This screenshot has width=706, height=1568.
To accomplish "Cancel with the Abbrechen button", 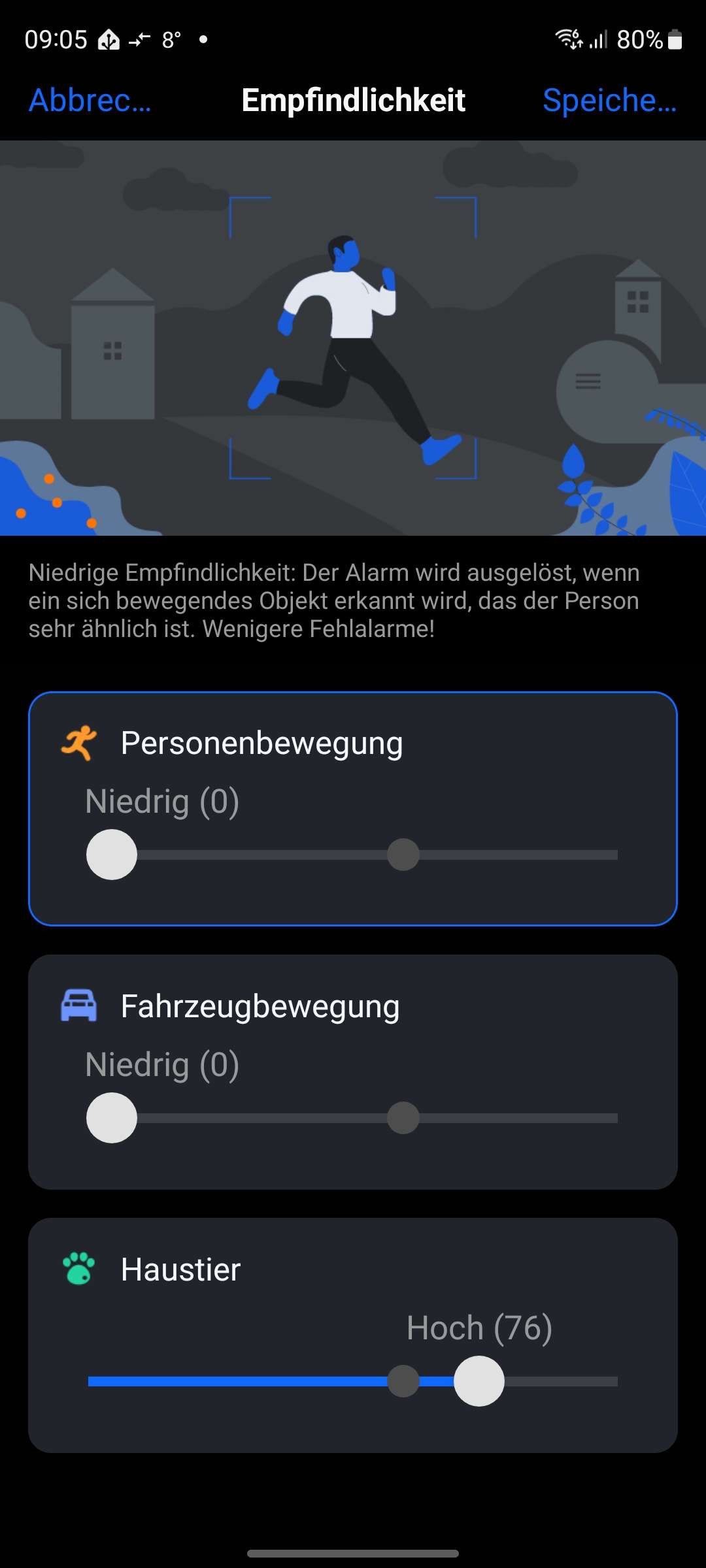I will point(90,101).
